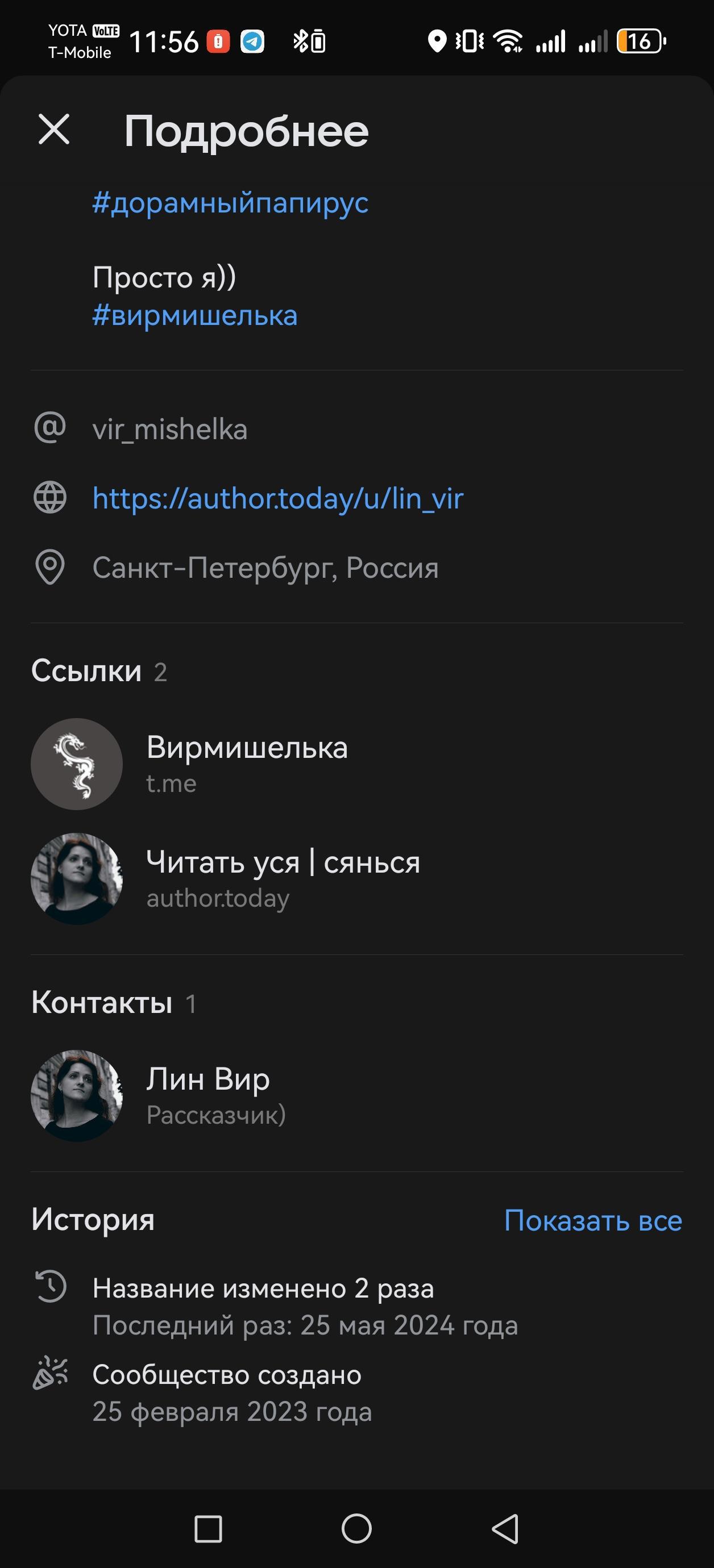Show all history with Показать все

(x=593, y=1220)
